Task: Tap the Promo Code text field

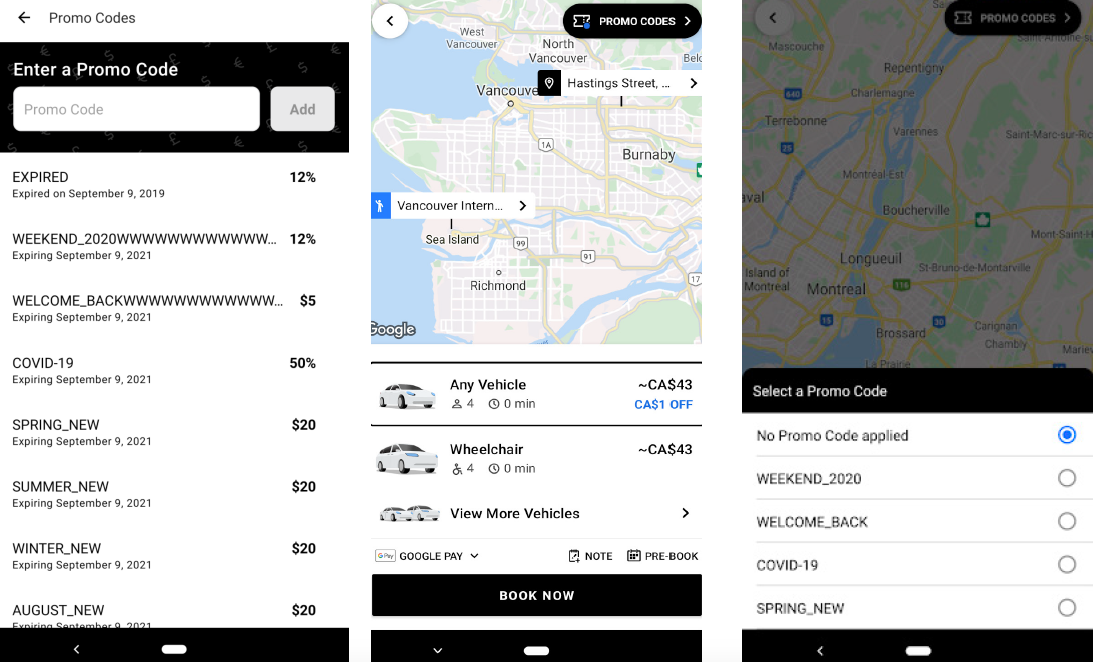Action: coord(136,109)
